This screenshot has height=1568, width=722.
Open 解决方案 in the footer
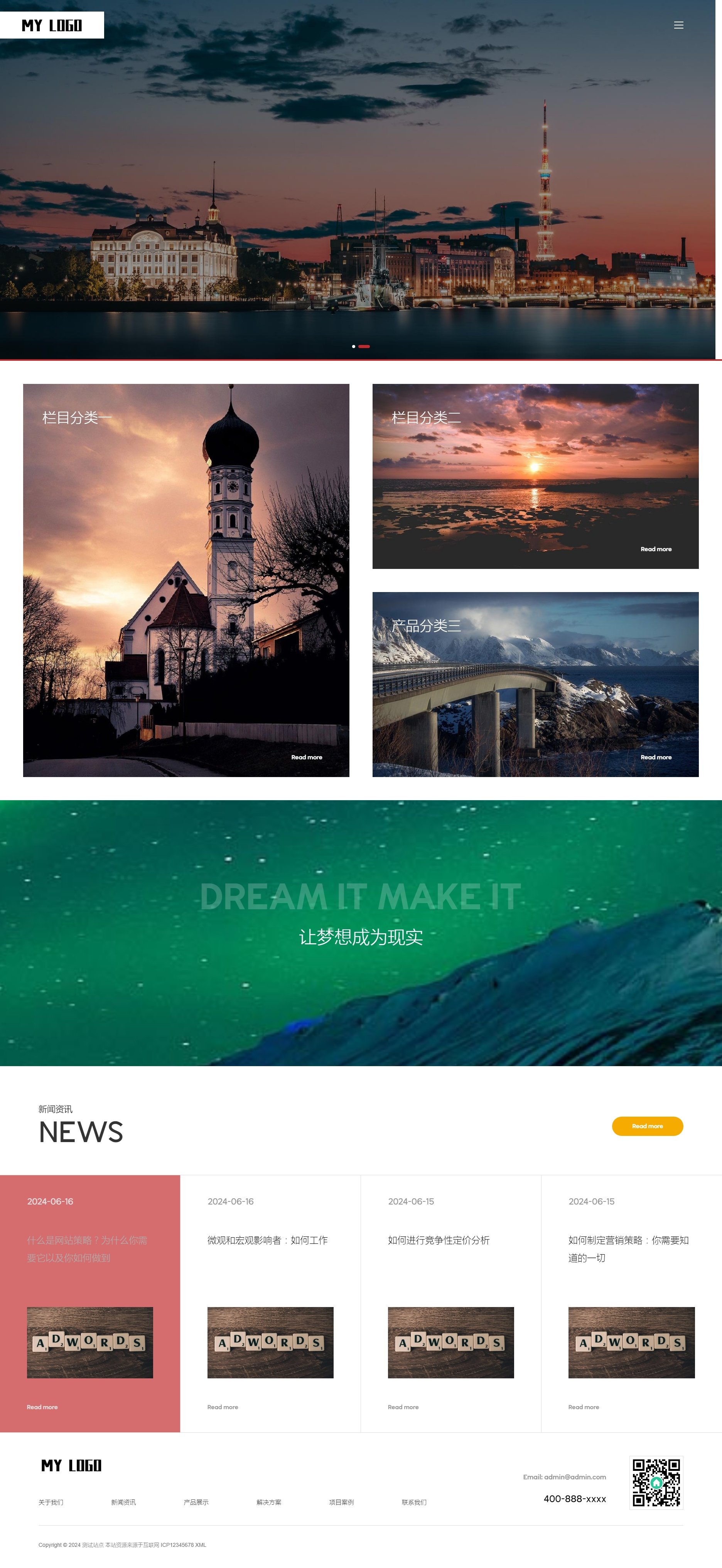(269, 1502)
